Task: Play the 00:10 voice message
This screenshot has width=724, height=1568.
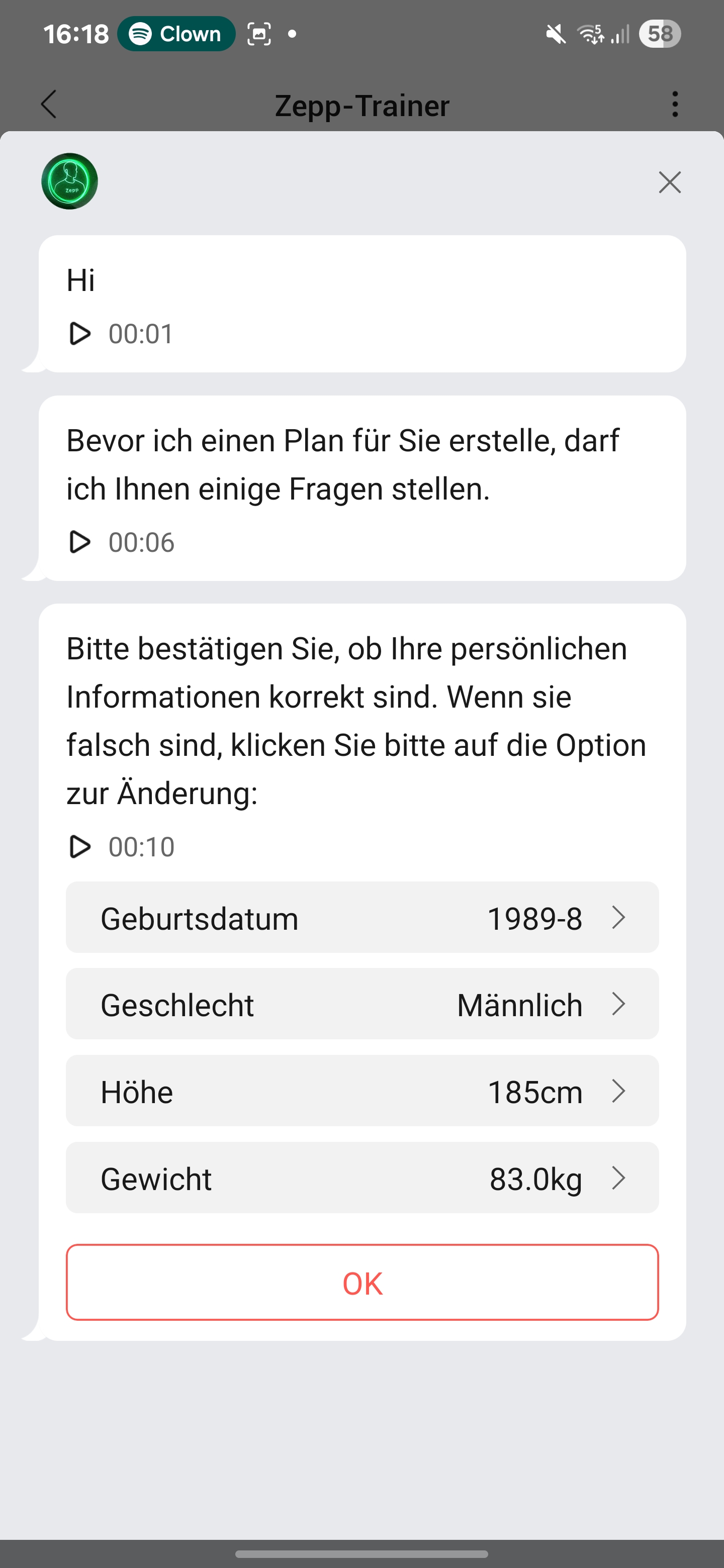Action: 80,846
